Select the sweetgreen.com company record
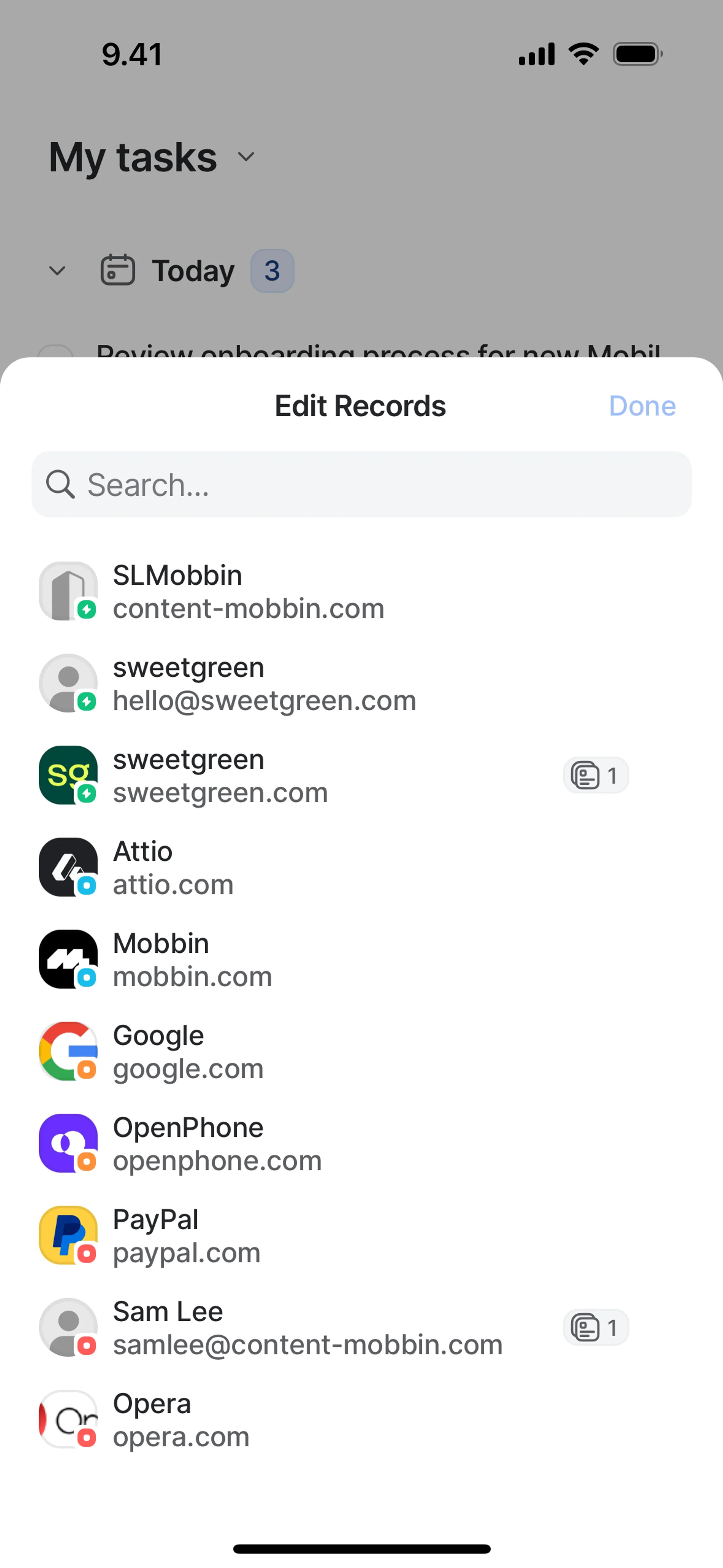Viewport: 723px width, 1568px height. (220, 775)
